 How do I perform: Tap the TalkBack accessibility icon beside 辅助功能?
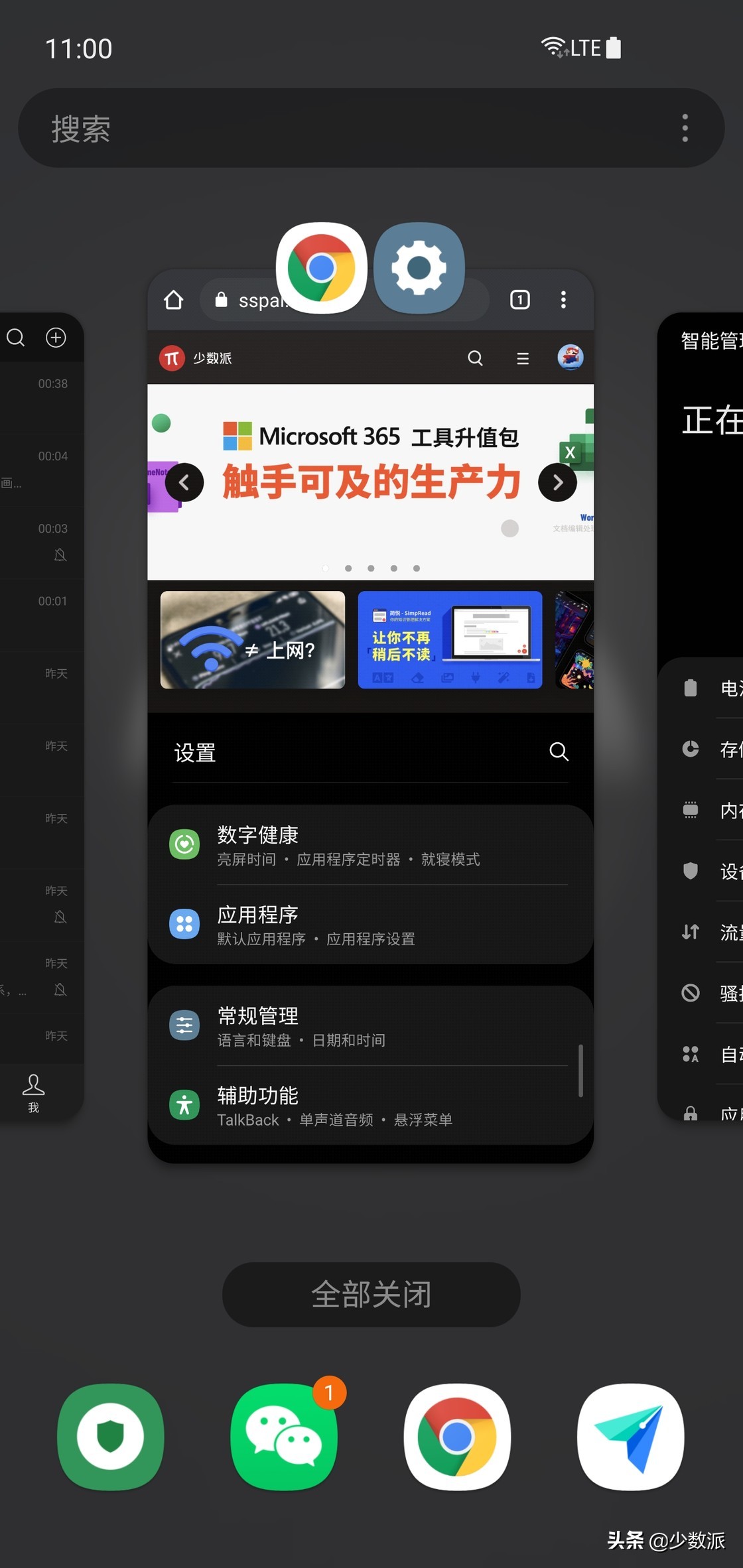point(184,1105)
